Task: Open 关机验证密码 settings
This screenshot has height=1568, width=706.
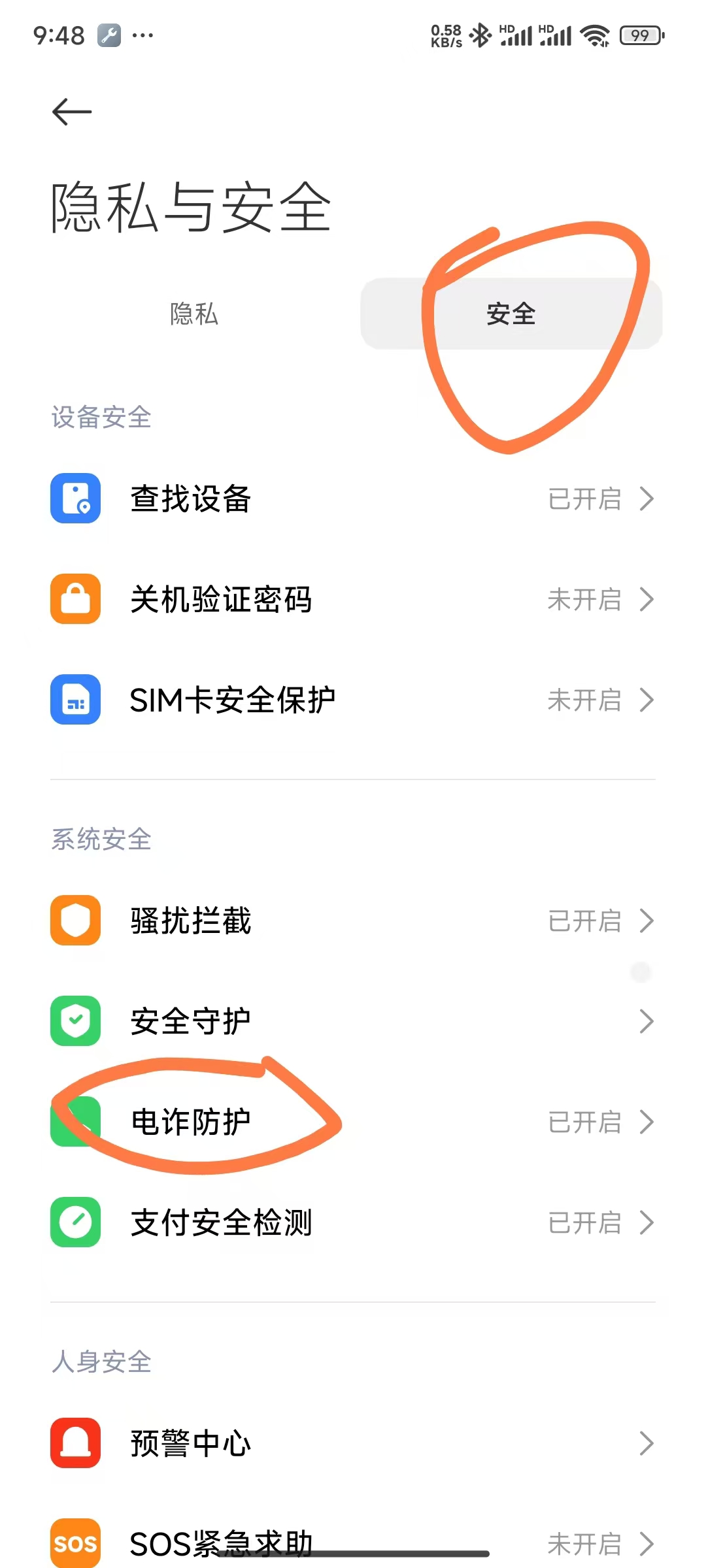Action: pyautogui.click(x=353, y=600)
